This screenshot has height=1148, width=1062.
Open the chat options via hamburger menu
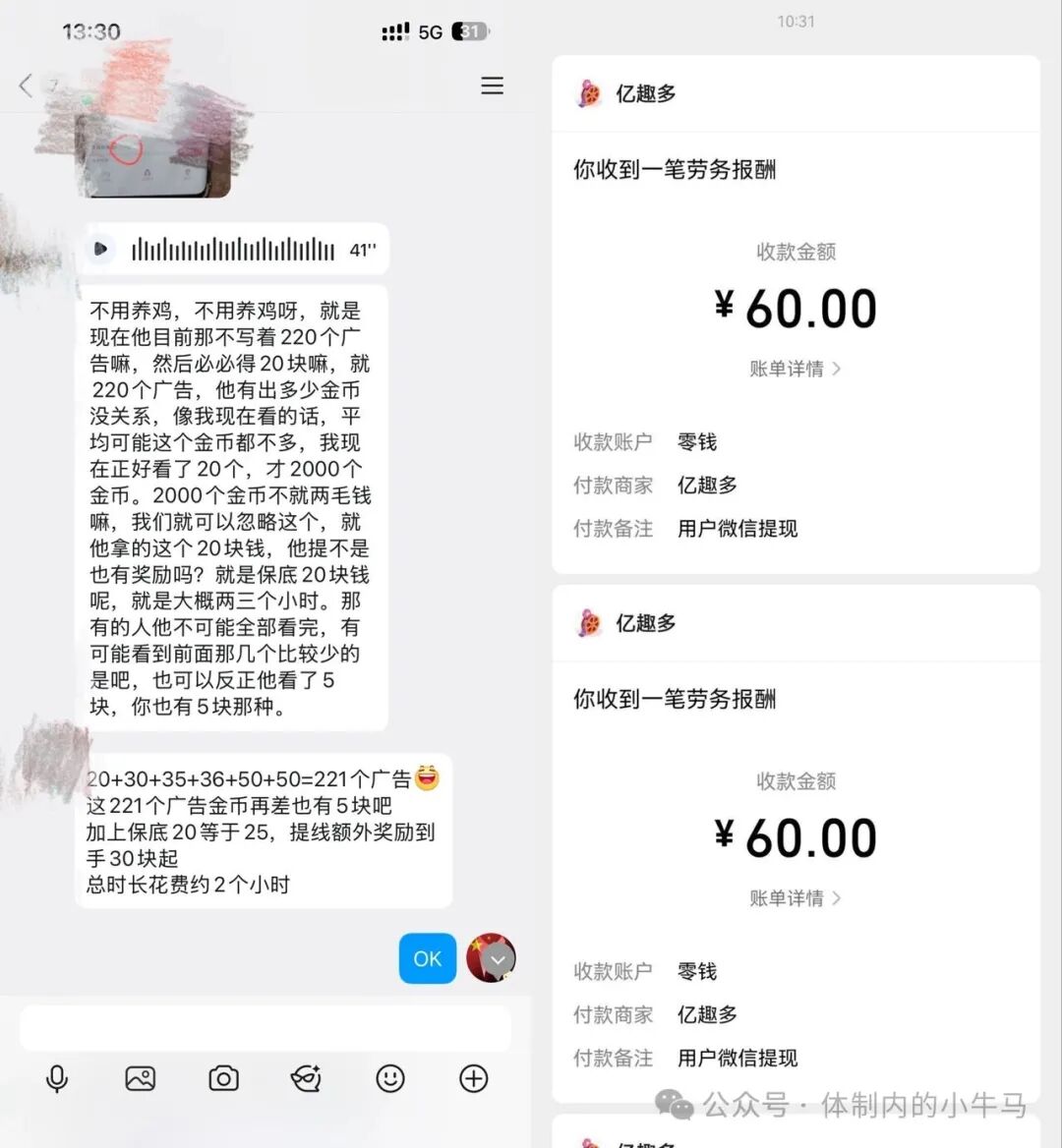[x=492, y=86]
